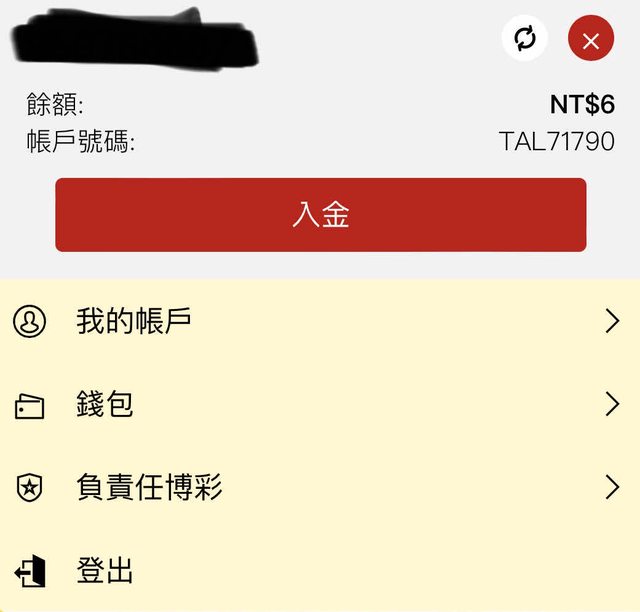This screenshot has width=640, height=612.
Task: Open the 錢包 wallet row
Action: tap(320, 405)
